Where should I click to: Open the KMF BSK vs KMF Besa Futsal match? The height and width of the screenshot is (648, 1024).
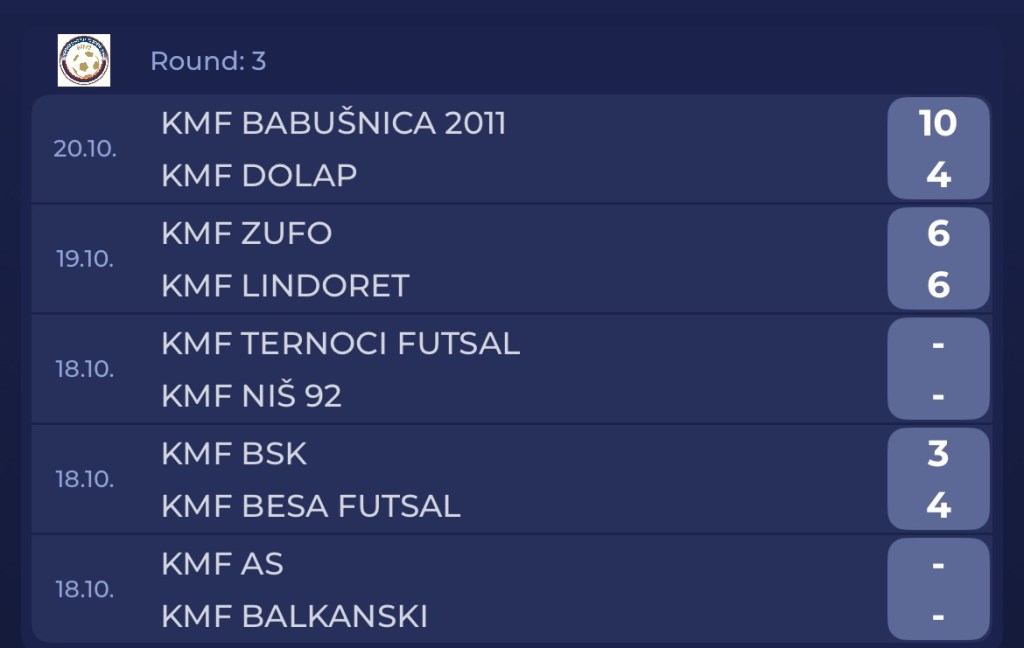coord(510,479)
